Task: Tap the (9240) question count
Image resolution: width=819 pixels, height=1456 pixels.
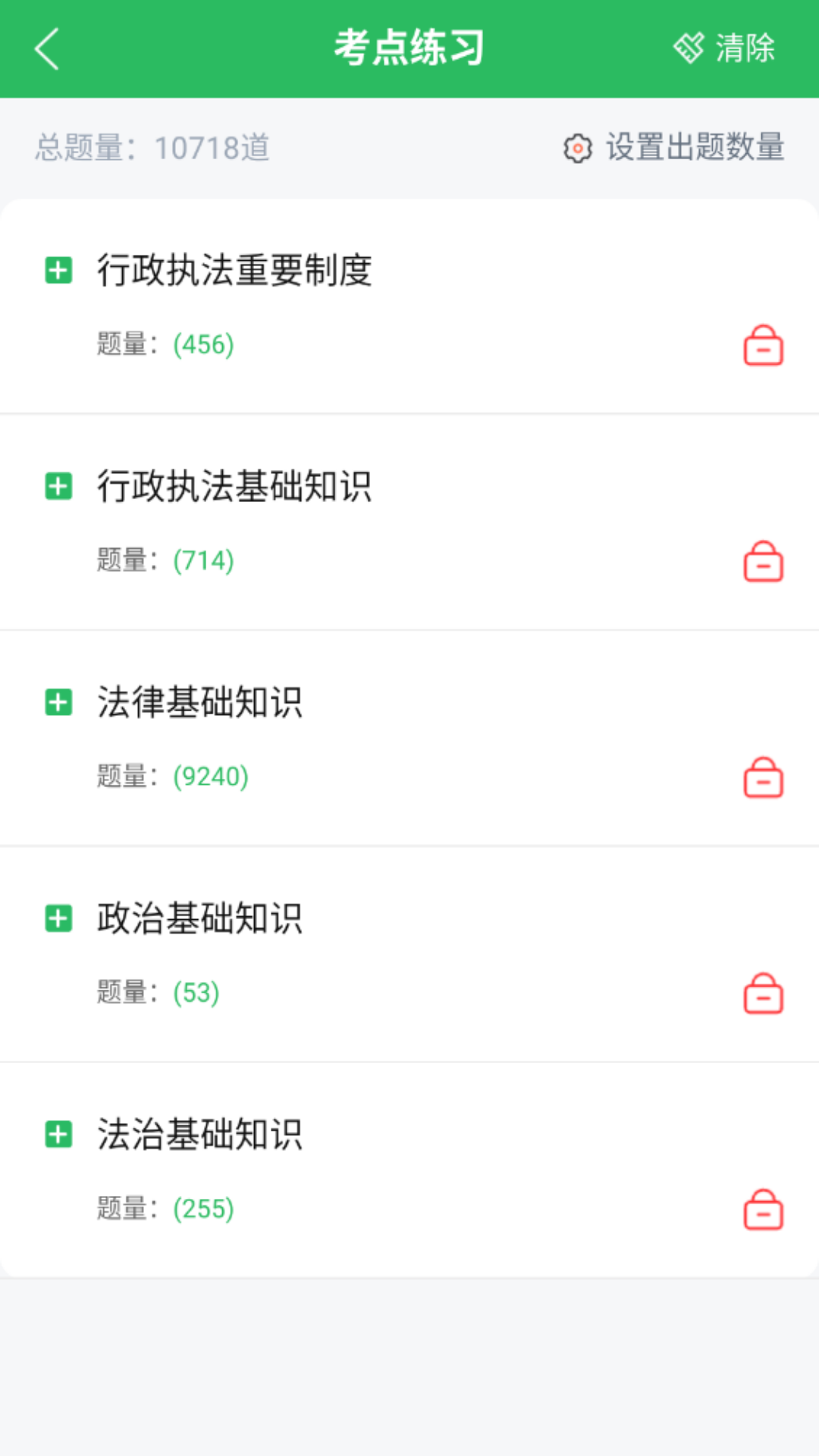Action: click(211, 776)
